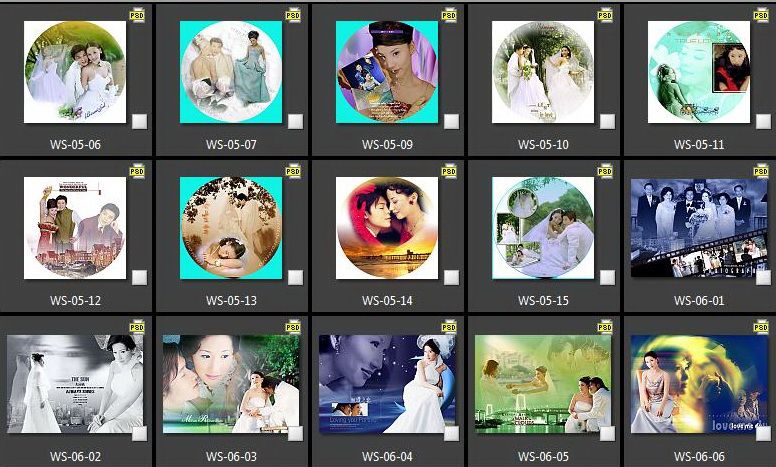Open the WS-05-14 thumbnail

tap(387, 228)
